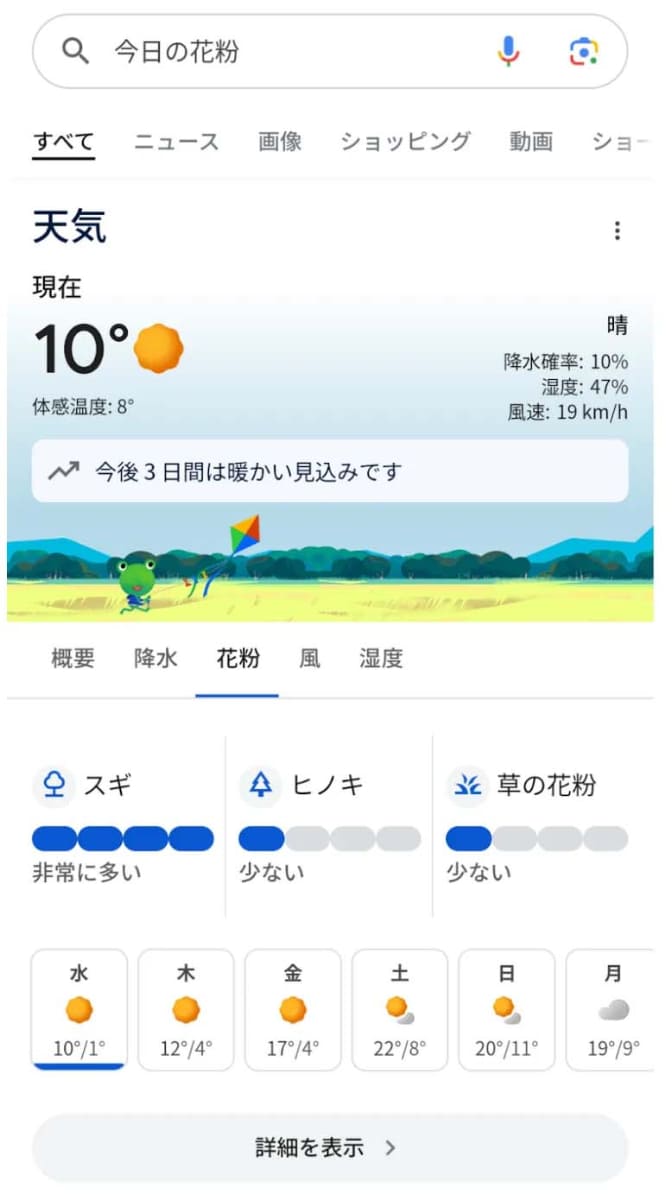Tap 詳細を表示 to see details
Screen dimensions: 672x1200
[330, 1148]
